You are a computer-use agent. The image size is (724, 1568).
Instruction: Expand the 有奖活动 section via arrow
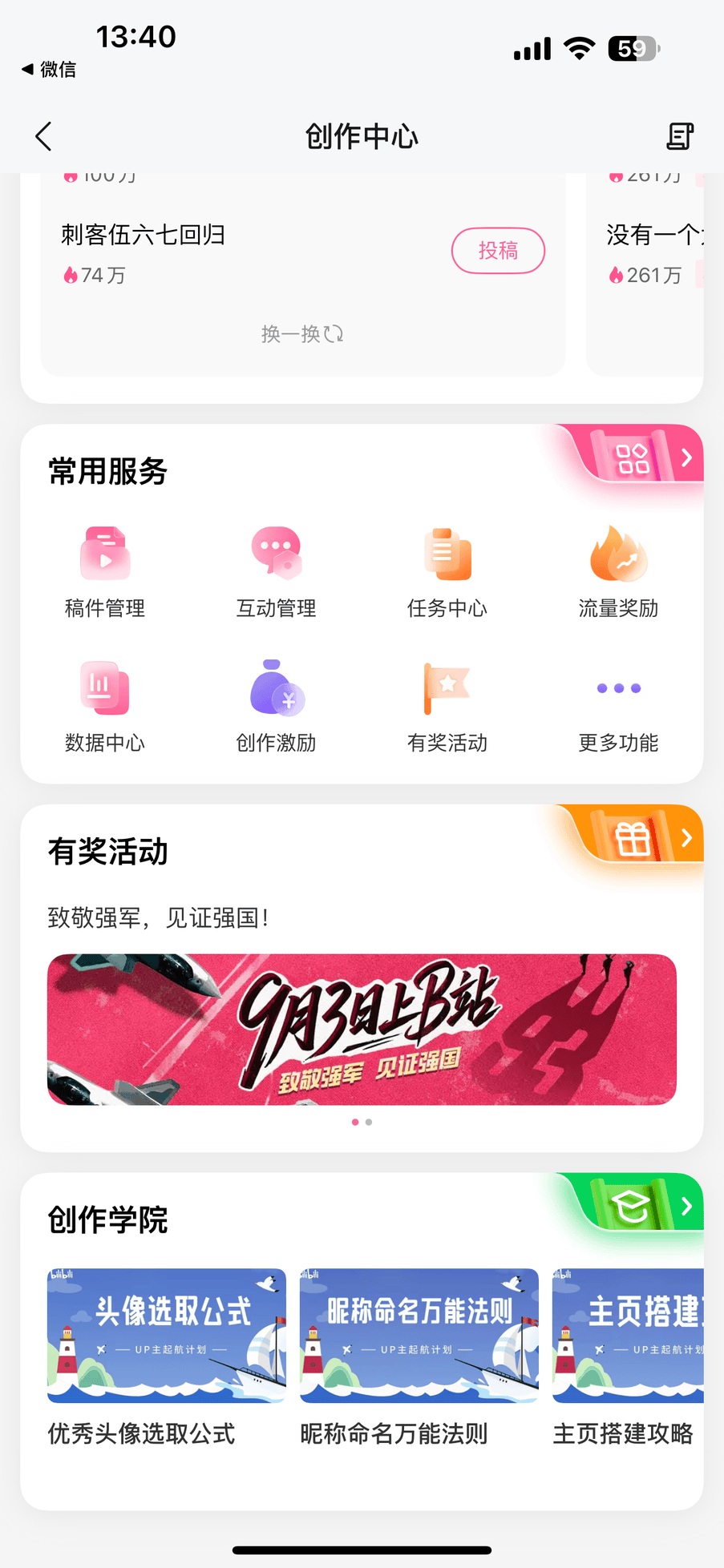(x=686, y=837)
